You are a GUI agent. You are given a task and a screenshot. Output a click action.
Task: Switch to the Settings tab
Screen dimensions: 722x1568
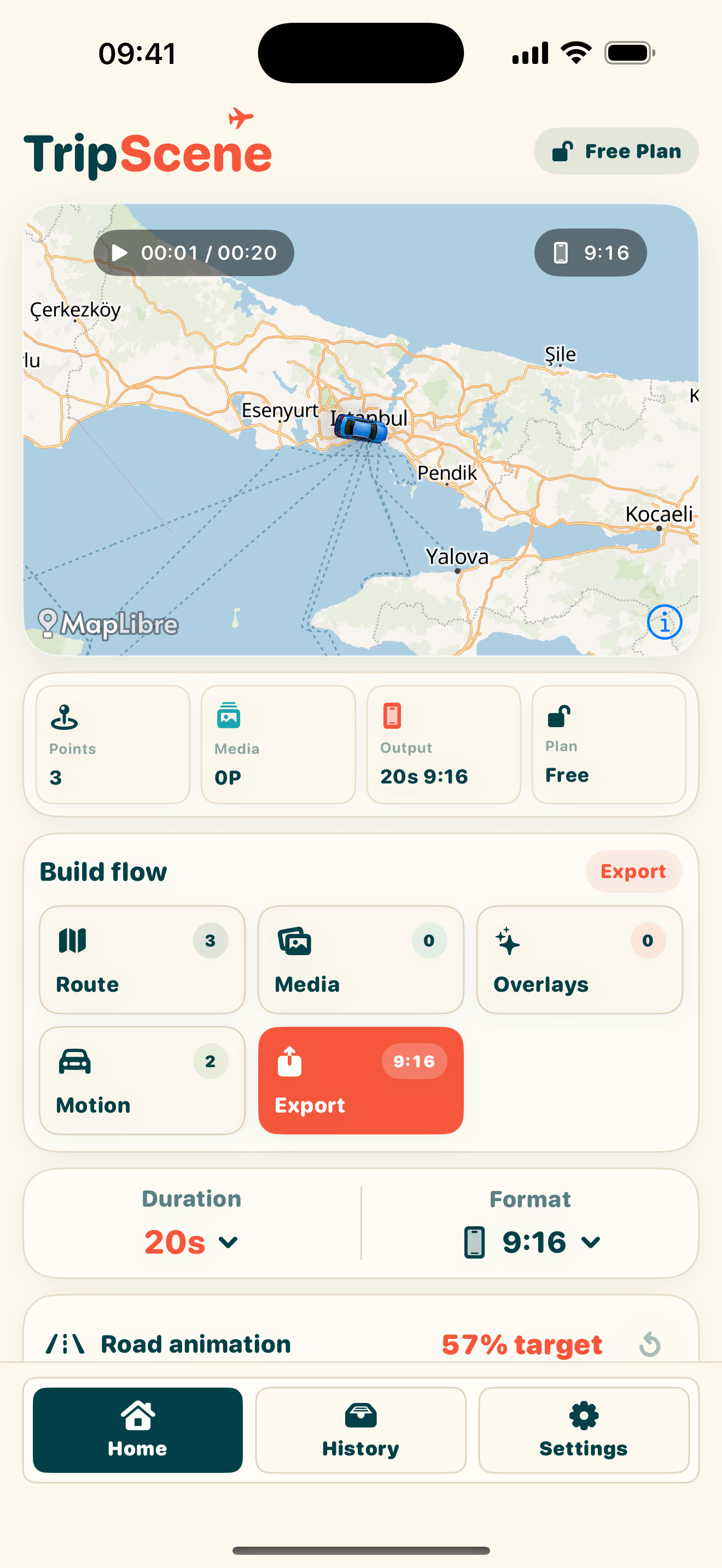(x=583, y=1430)
